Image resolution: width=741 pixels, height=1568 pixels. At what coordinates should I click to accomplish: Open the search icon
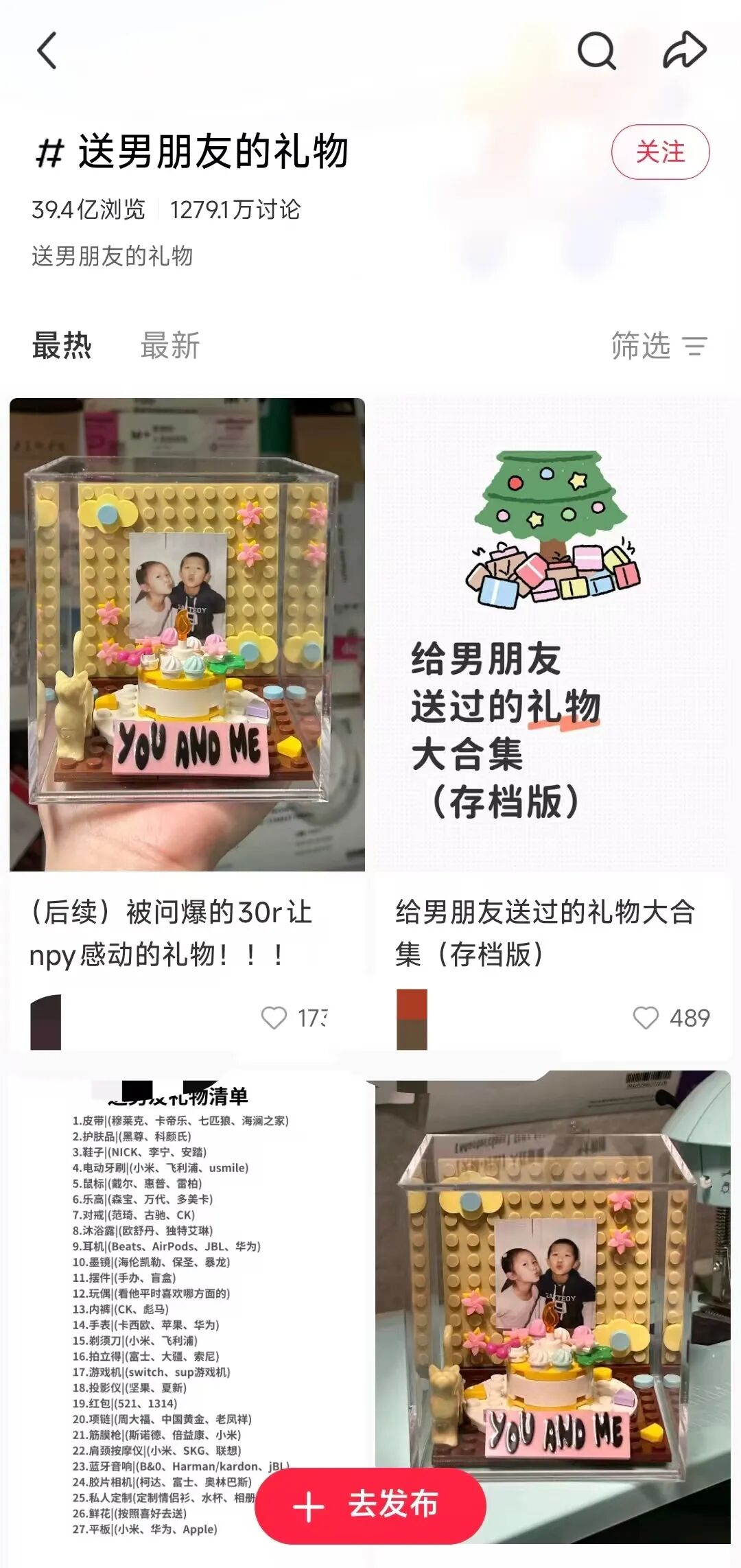pos(596,51)
